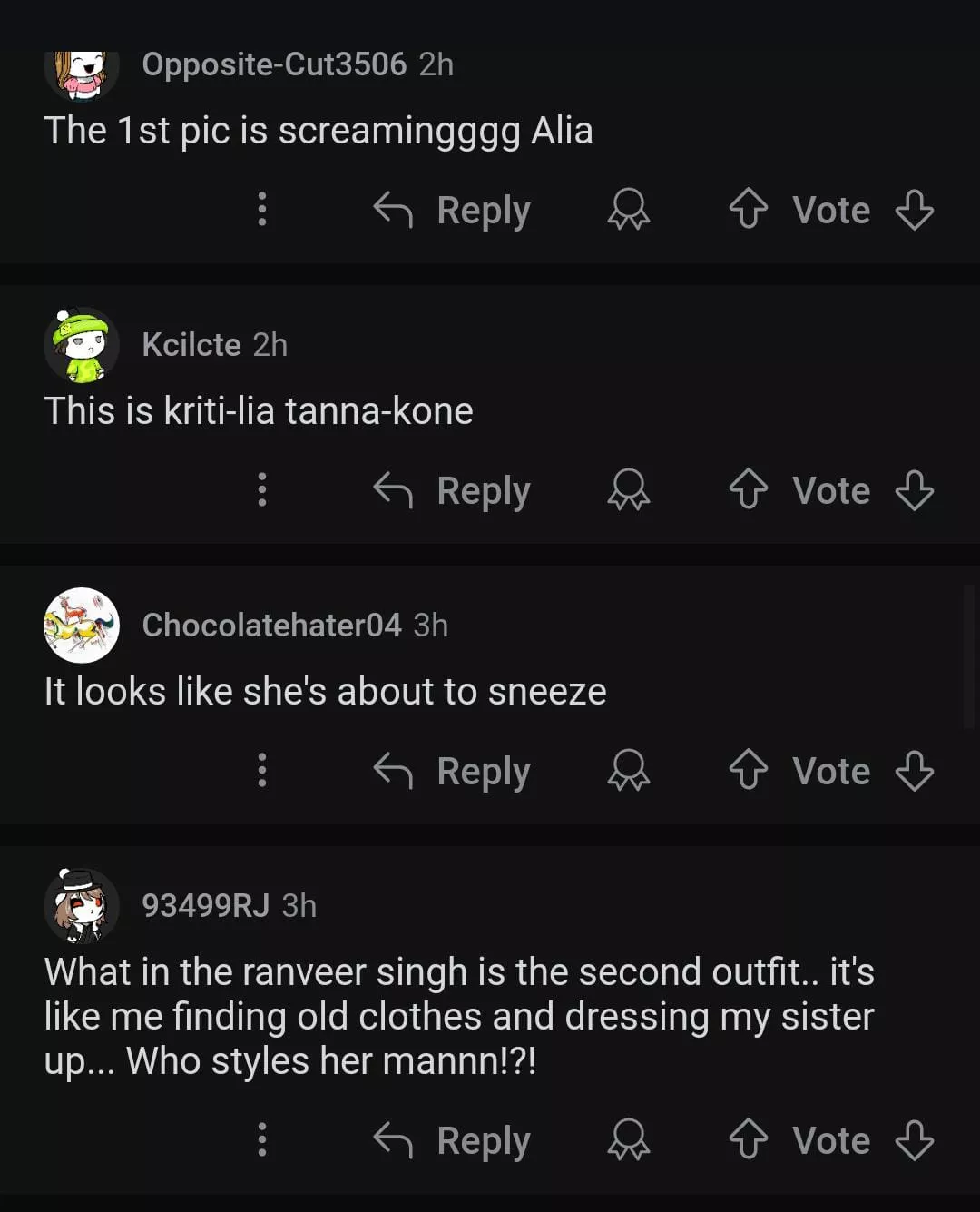This screenshot has height=1212, width=980.
Task: Award Kcilcte's comment
Action: tap(628, 490)
